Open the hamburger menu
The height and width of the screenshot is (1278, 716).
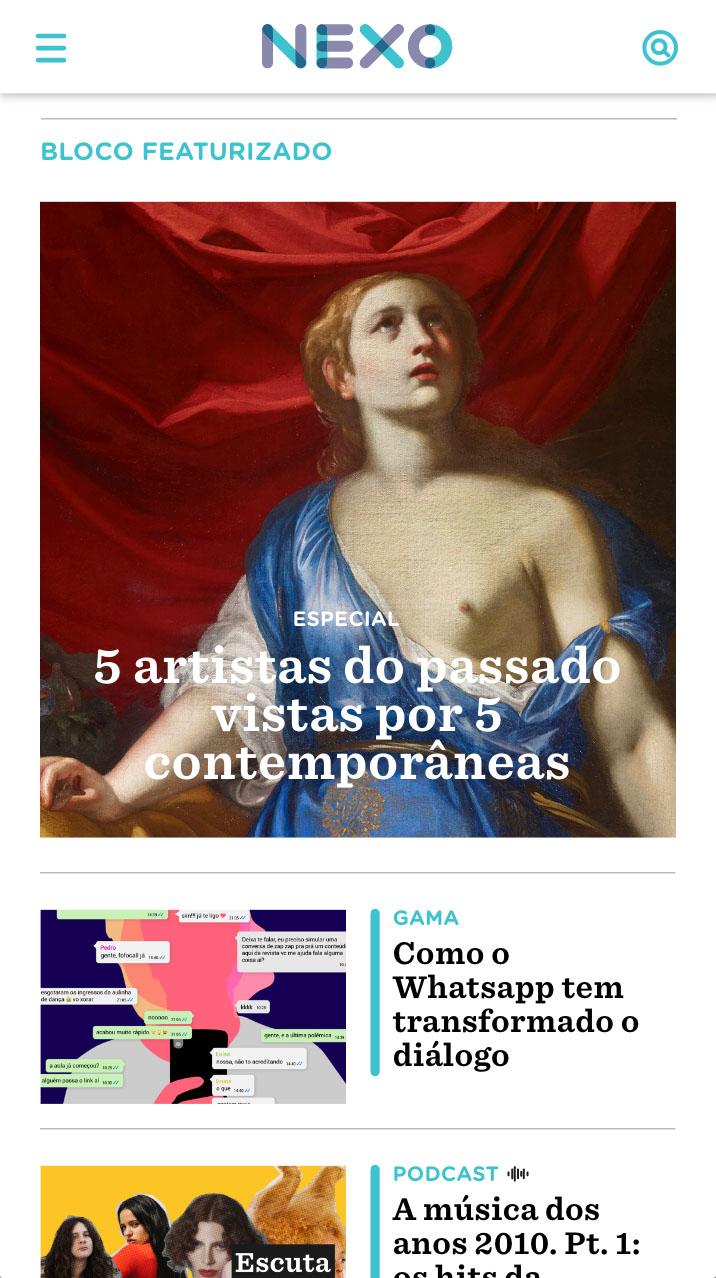(x=51, y=48)
